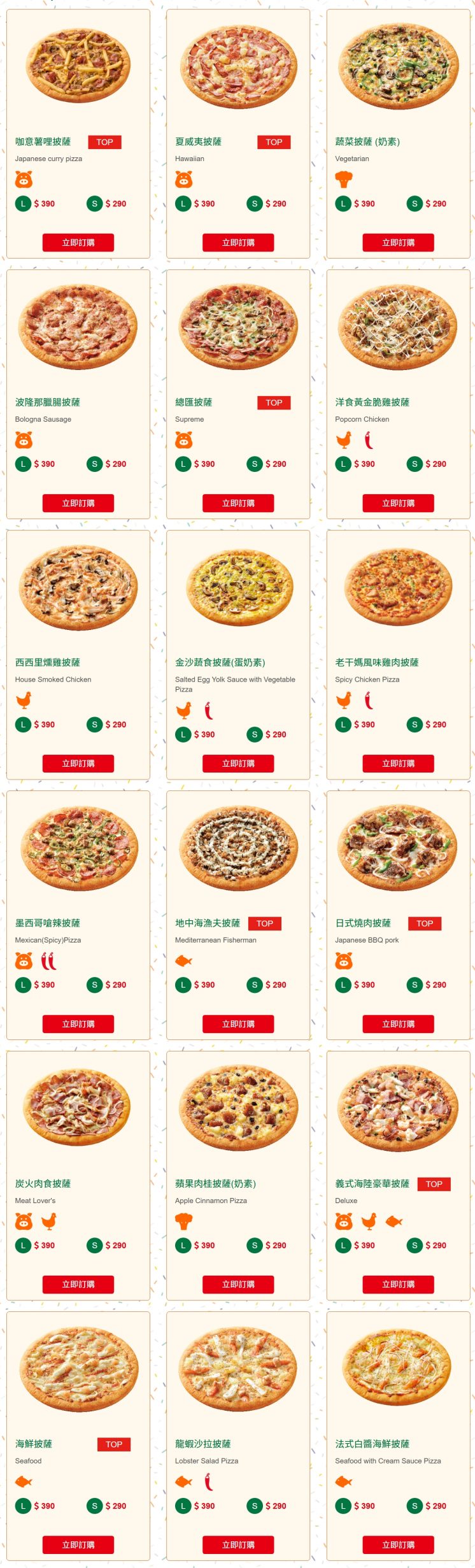
Task: Order Seafood with Cream Sauce Pizza
Action: point(398,1544)
